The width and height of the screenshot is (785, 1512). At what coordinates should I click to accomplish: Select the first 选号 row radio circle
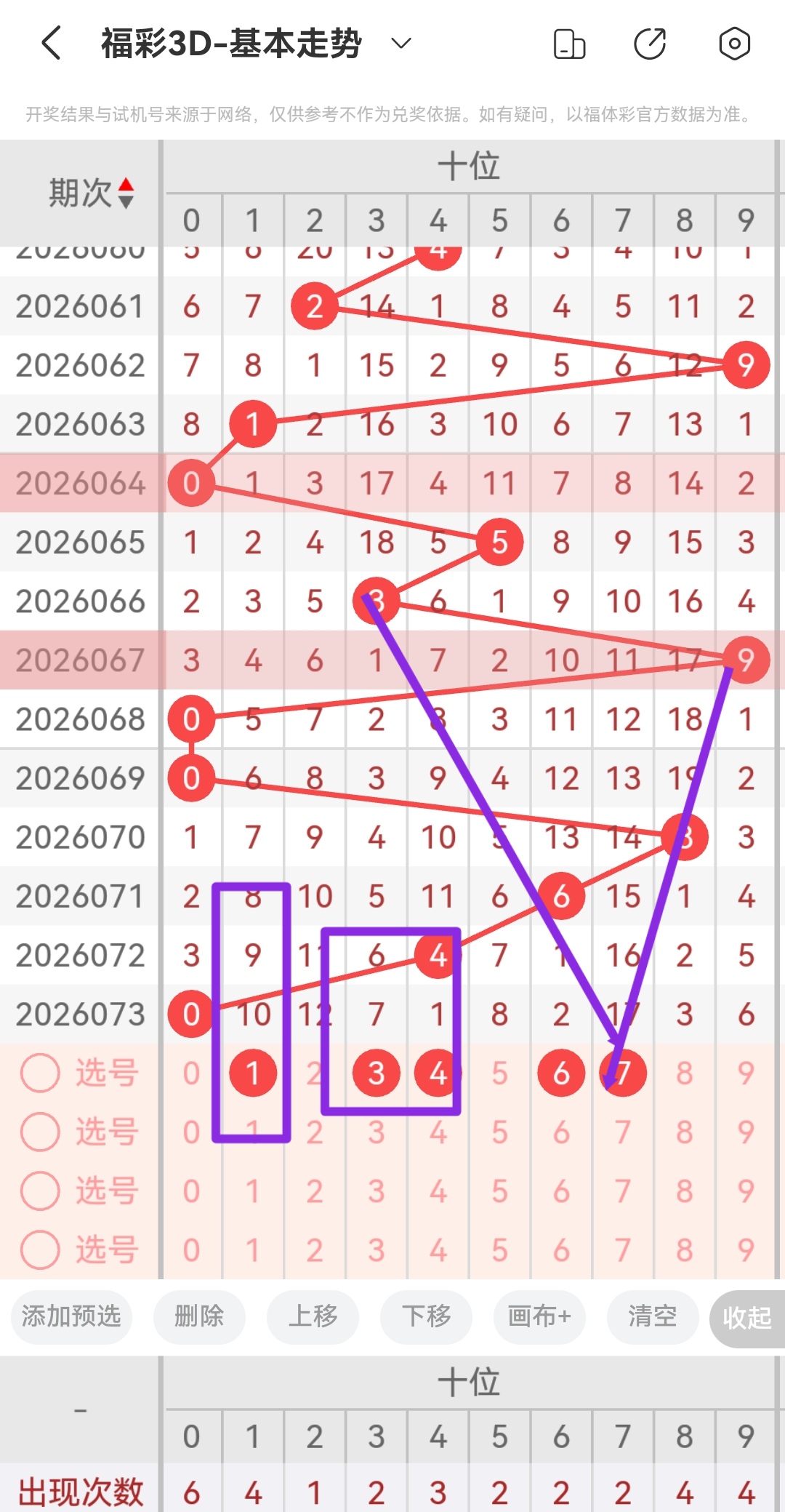(x=40, y=1071)
